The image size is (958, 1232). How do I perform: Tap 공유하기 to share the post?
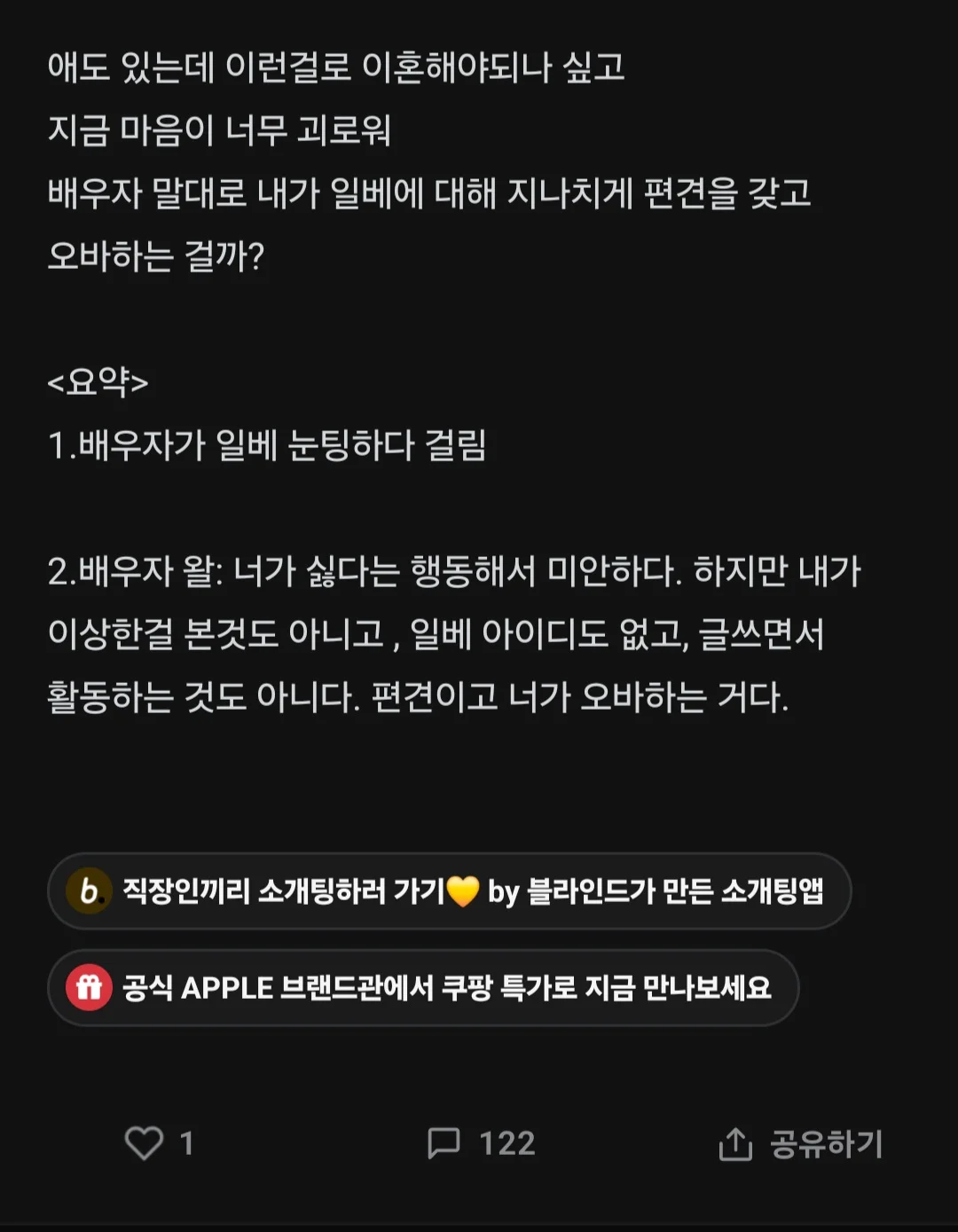(801, 1143)
